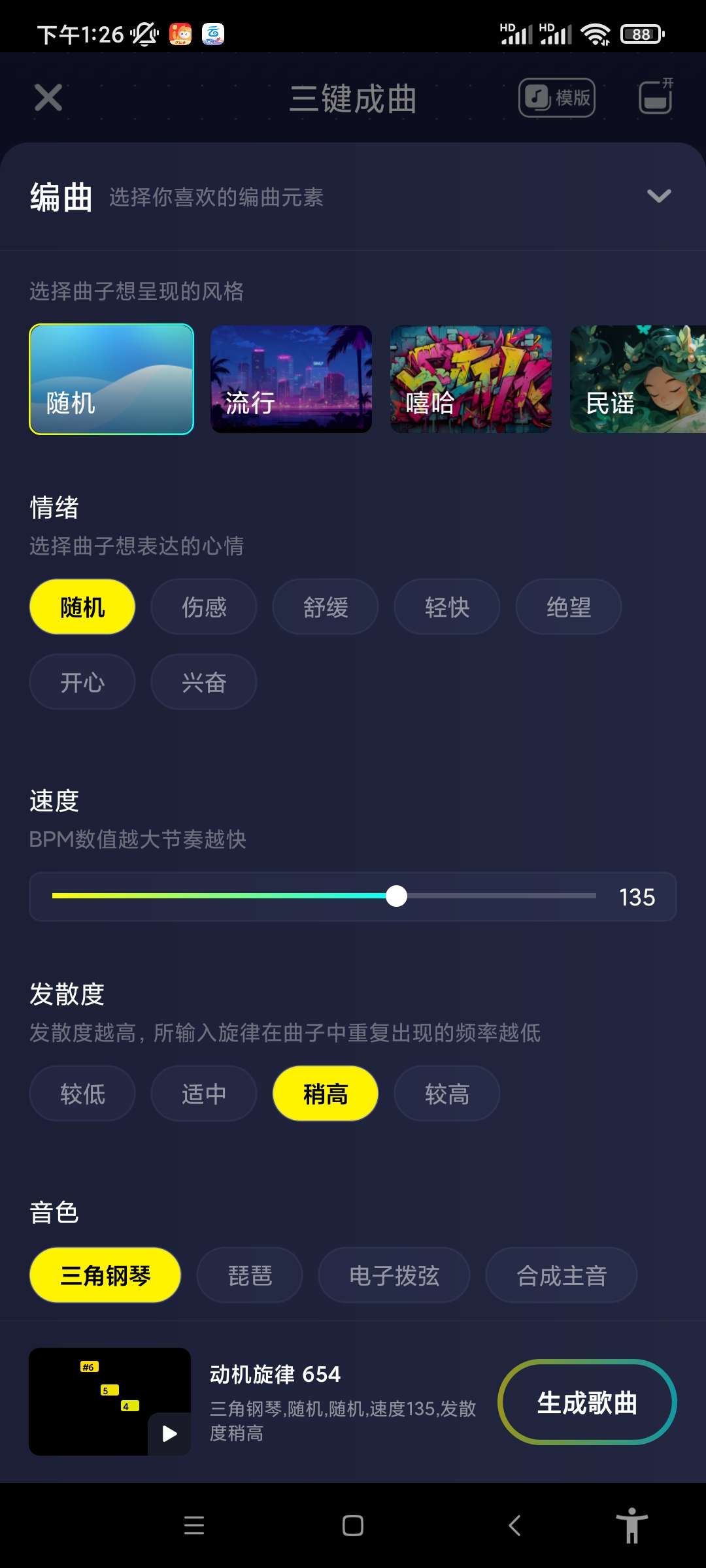Close the 三键成曲 screen
Viewport: 706px width, 1568px height.
pyautogui.click(x=48, y=98)
